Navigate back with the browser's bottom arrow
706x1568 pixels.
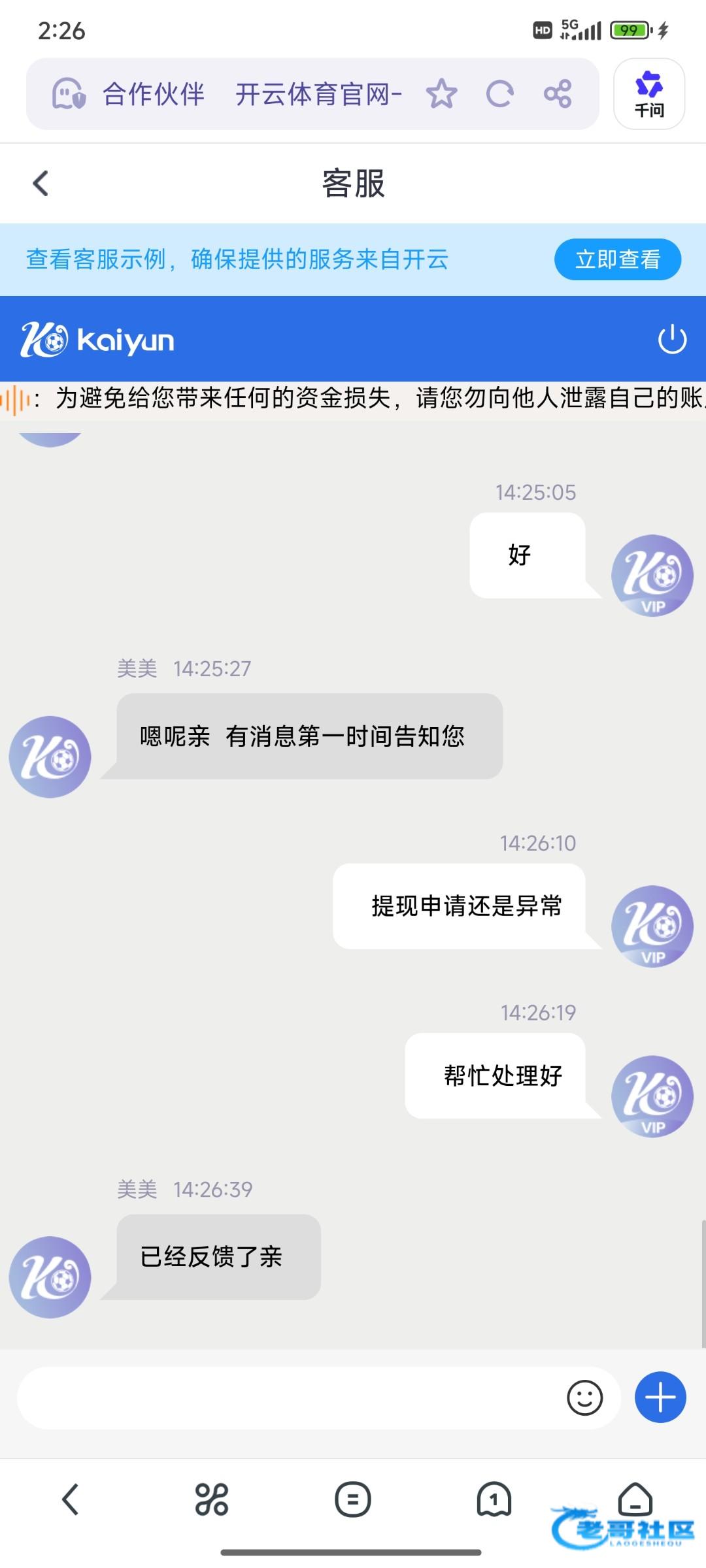(x=71, y=1499)
